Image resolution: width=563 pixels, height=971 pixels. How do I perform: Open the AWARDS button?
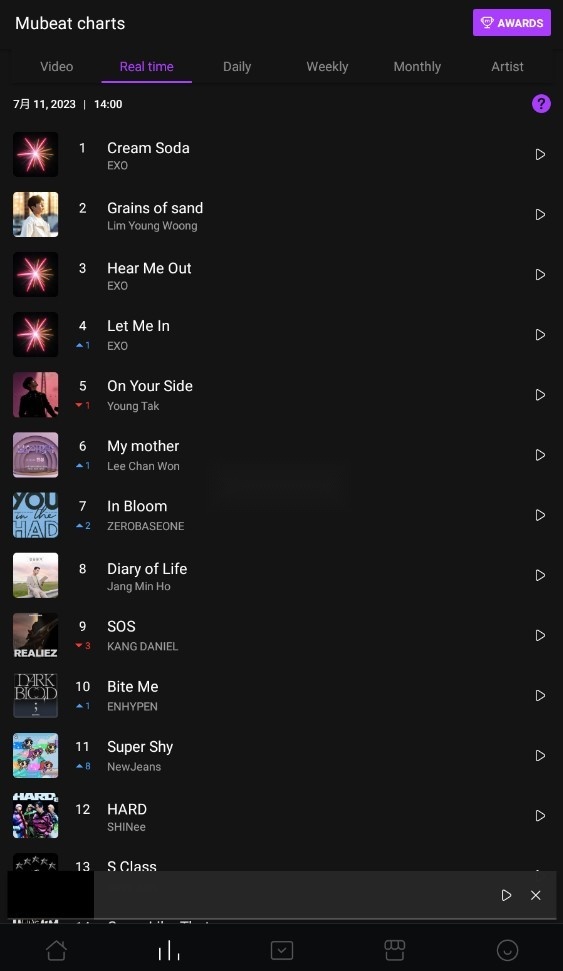point(512,23)
